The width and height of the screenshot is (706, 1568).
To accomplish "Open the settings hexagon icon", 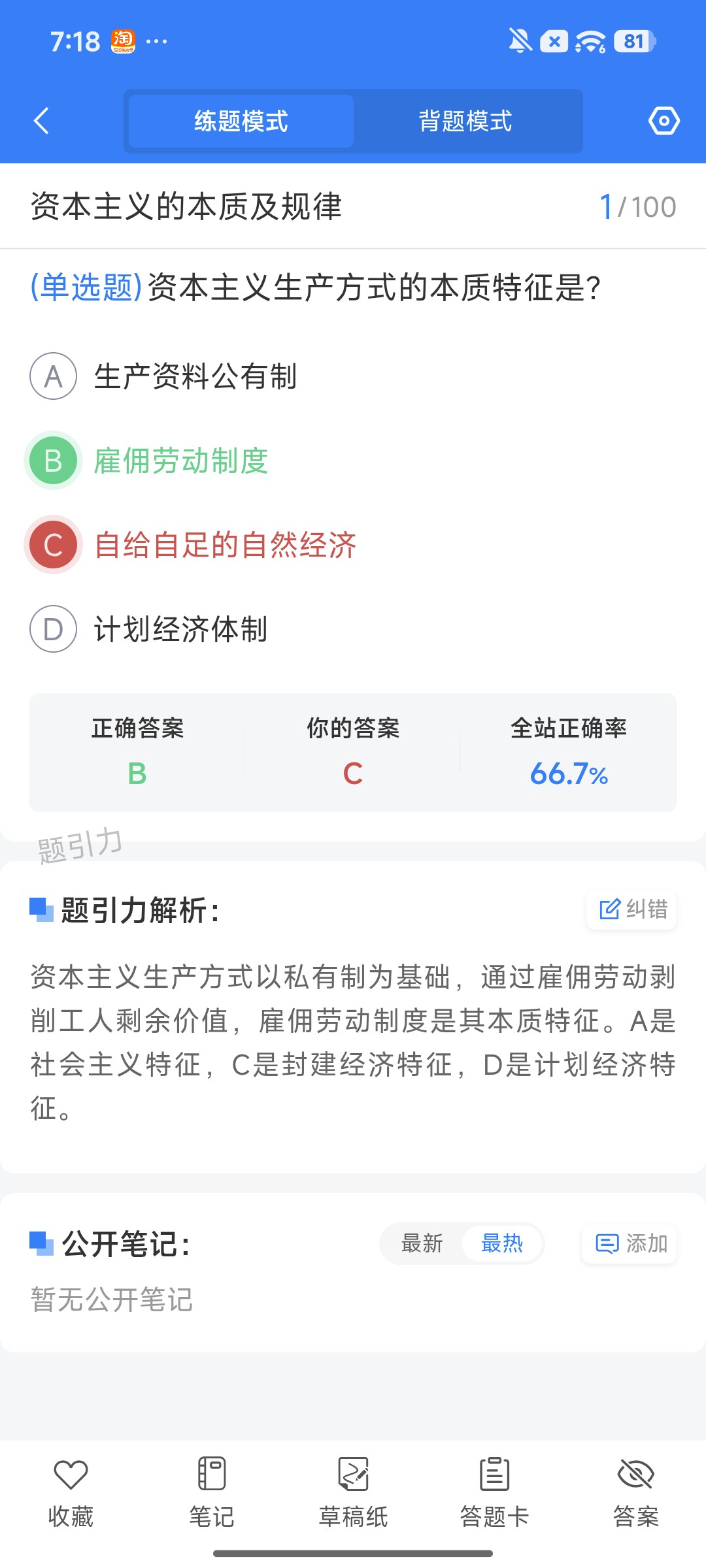I will [664, 121].
